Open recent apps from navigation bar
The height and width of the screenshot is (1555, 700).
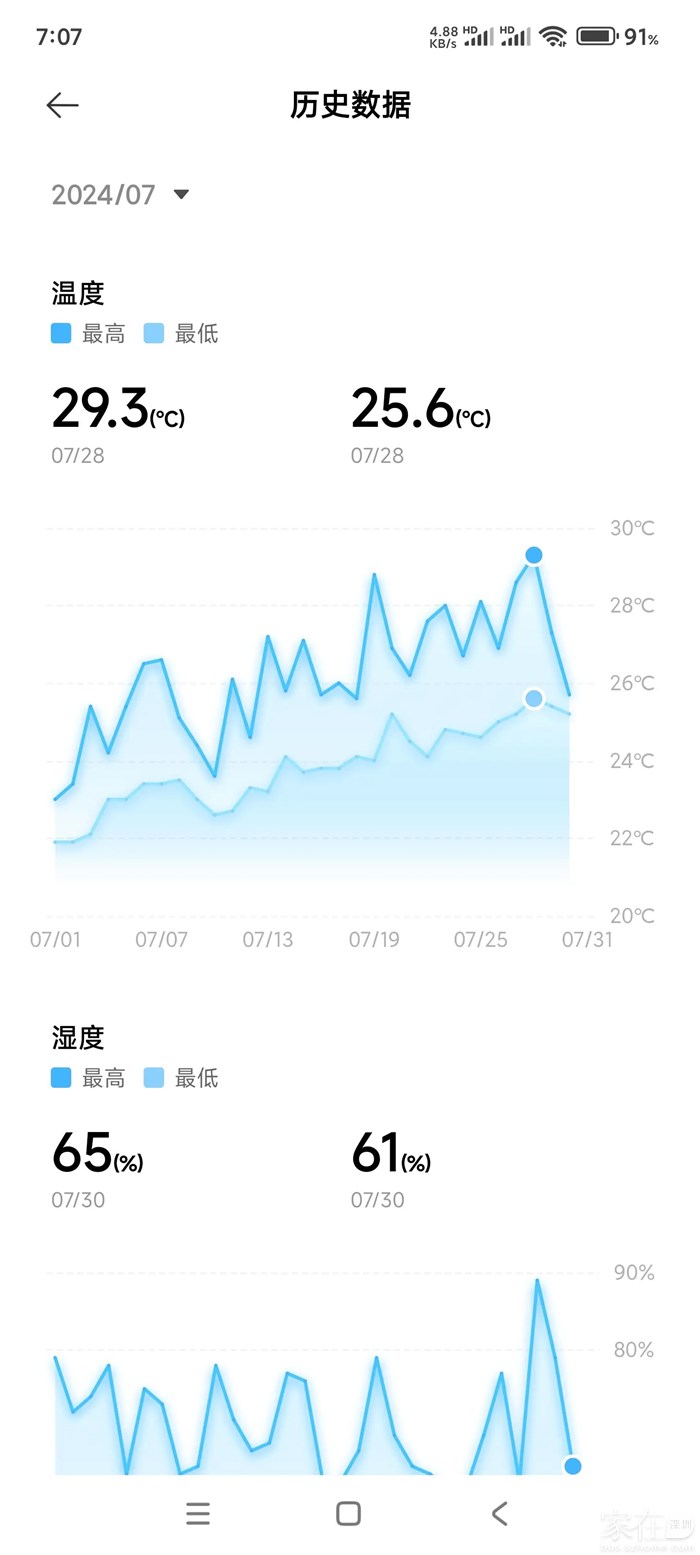pos(198,1513)
